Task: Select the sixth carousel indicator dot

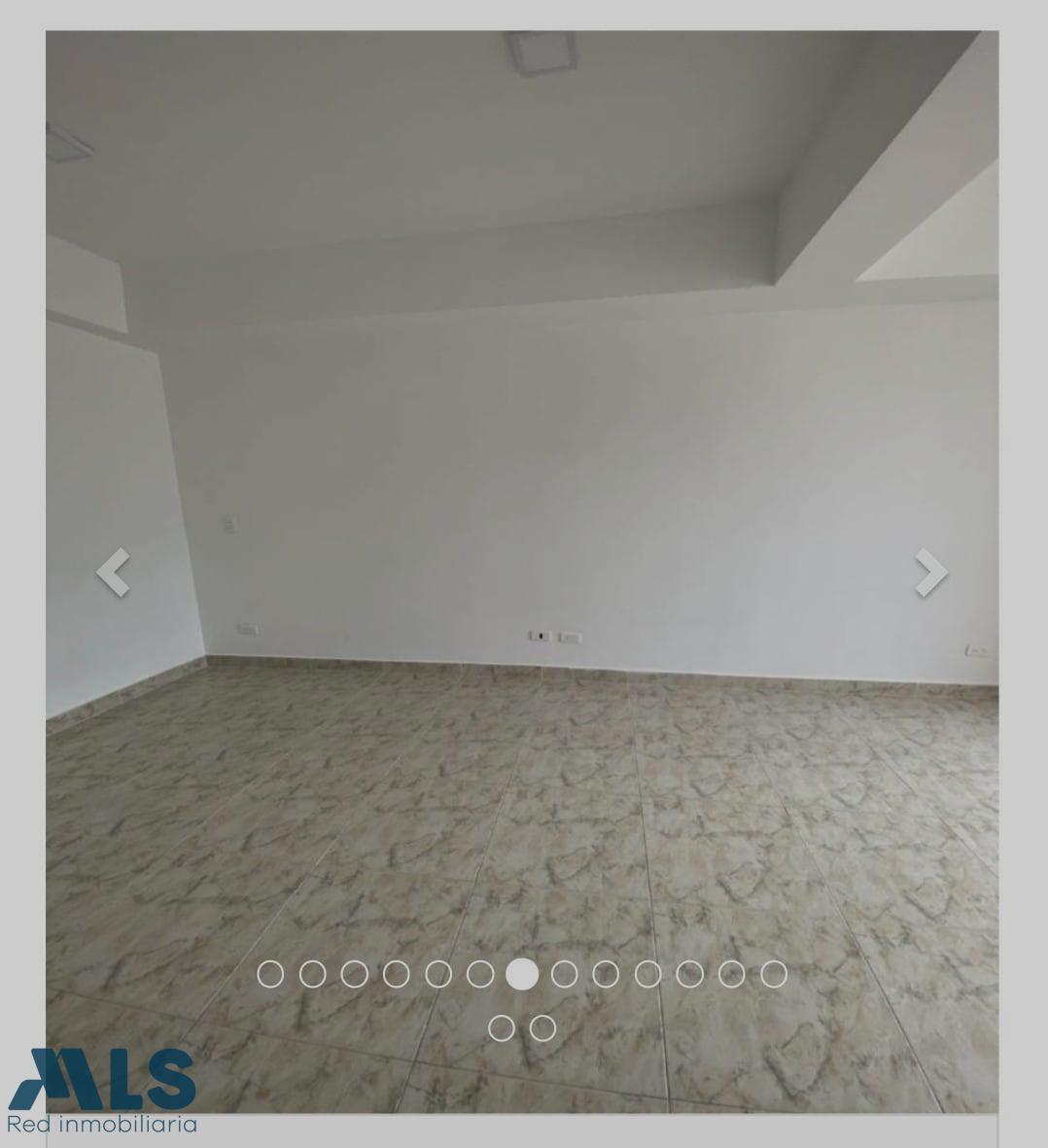Action: pos(480,974)
